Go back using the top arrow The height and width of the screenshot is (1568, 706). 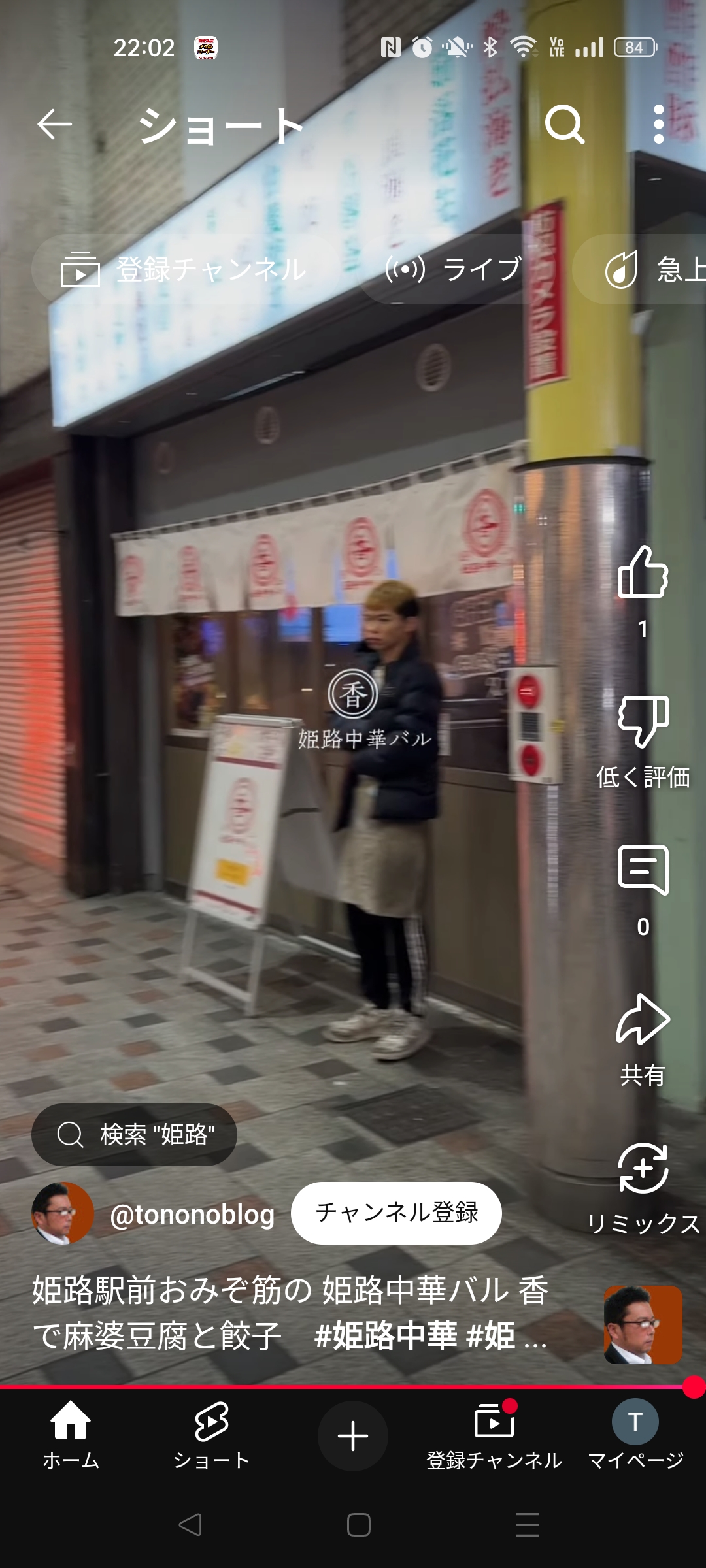[54, 124]
